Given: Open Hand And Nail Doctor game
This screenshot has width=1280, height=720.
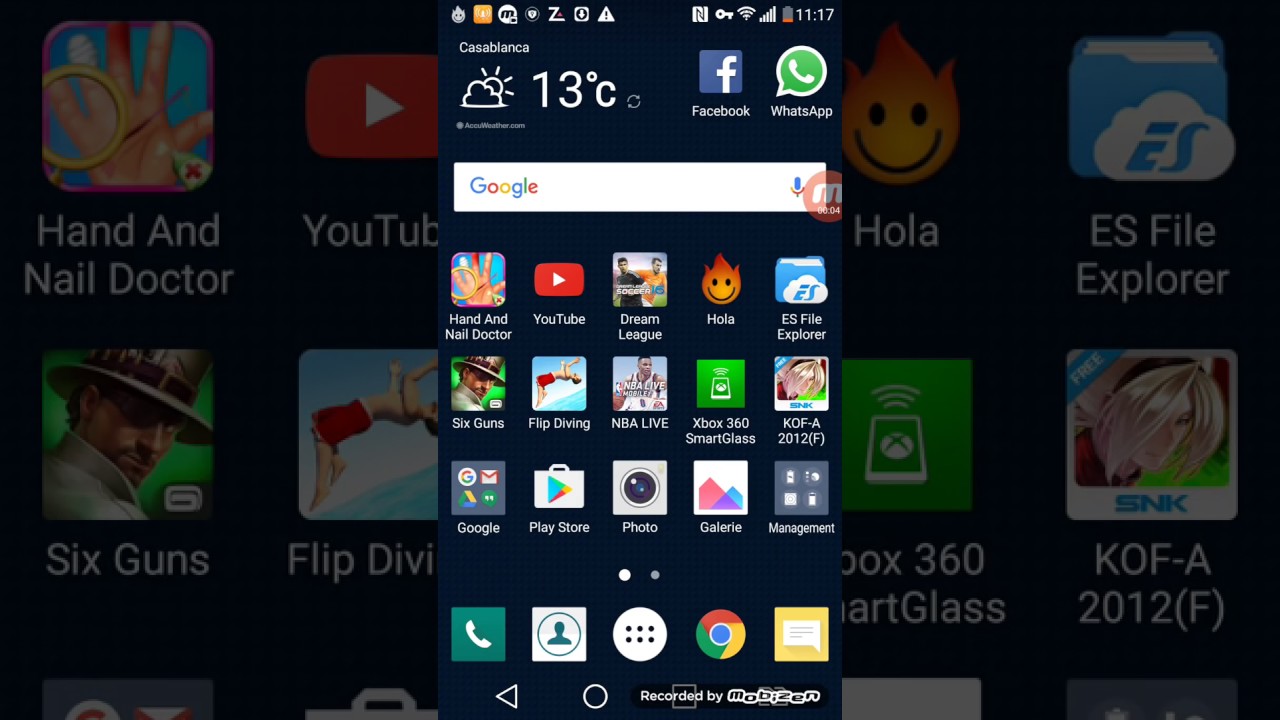Looking at the screenshot, I should click(478, 280).
